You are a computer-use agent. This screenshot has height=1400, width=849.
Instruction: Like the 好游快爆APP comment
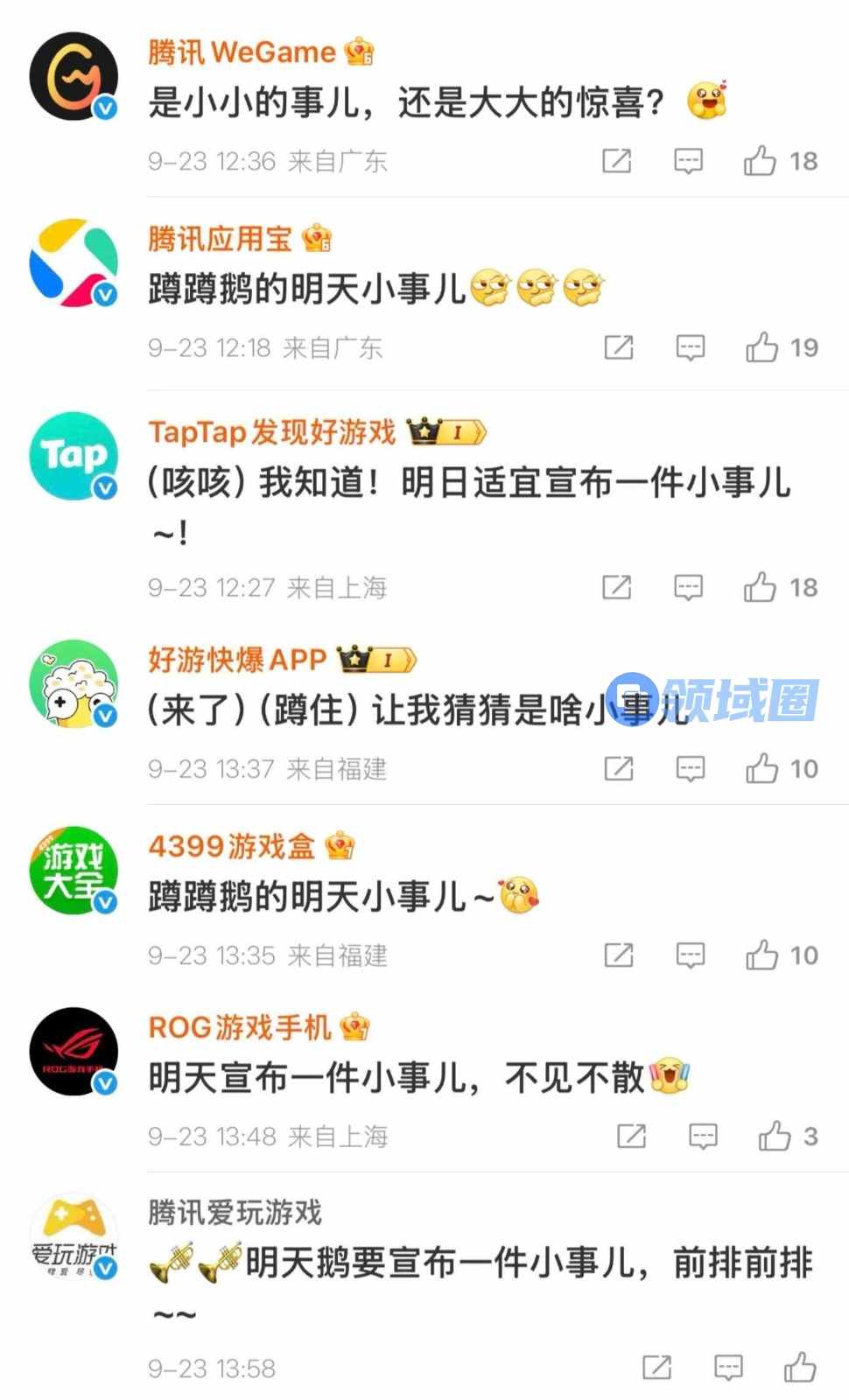tap(761, 769)
